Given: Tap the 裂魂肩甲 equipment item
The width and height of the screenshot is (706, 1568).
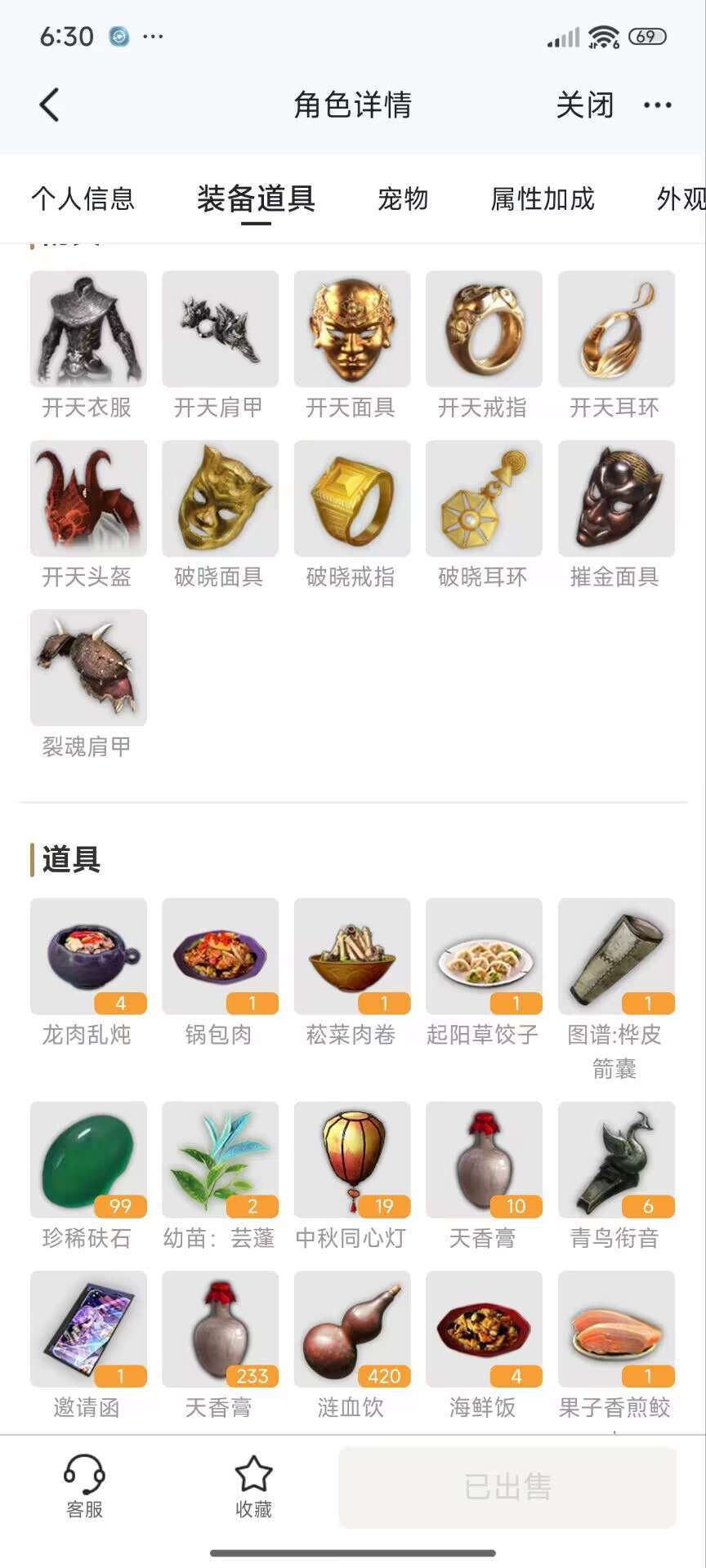Looking at the screenshot, I should tap(88, 668).
